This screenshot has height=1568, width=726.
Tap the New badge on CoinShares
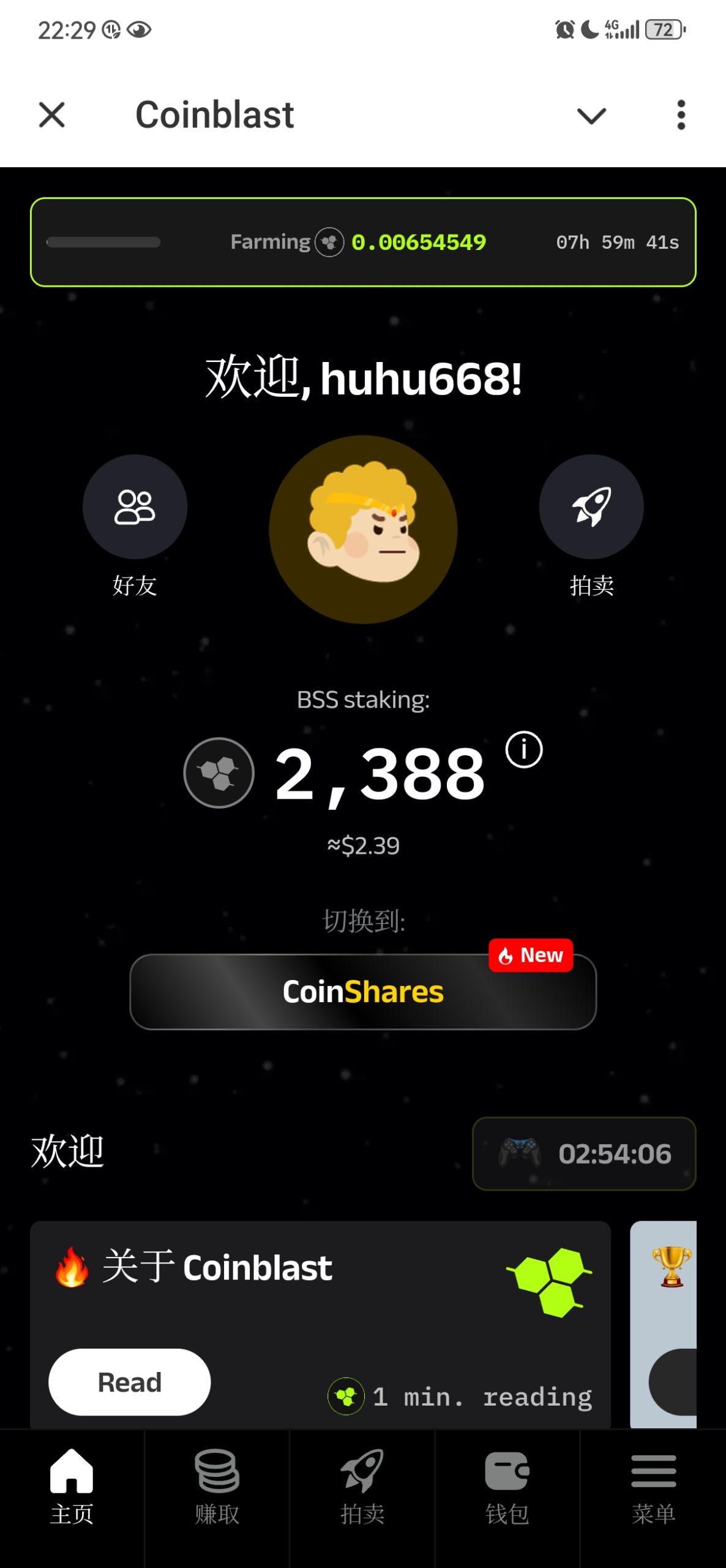(x=531, y=955)
